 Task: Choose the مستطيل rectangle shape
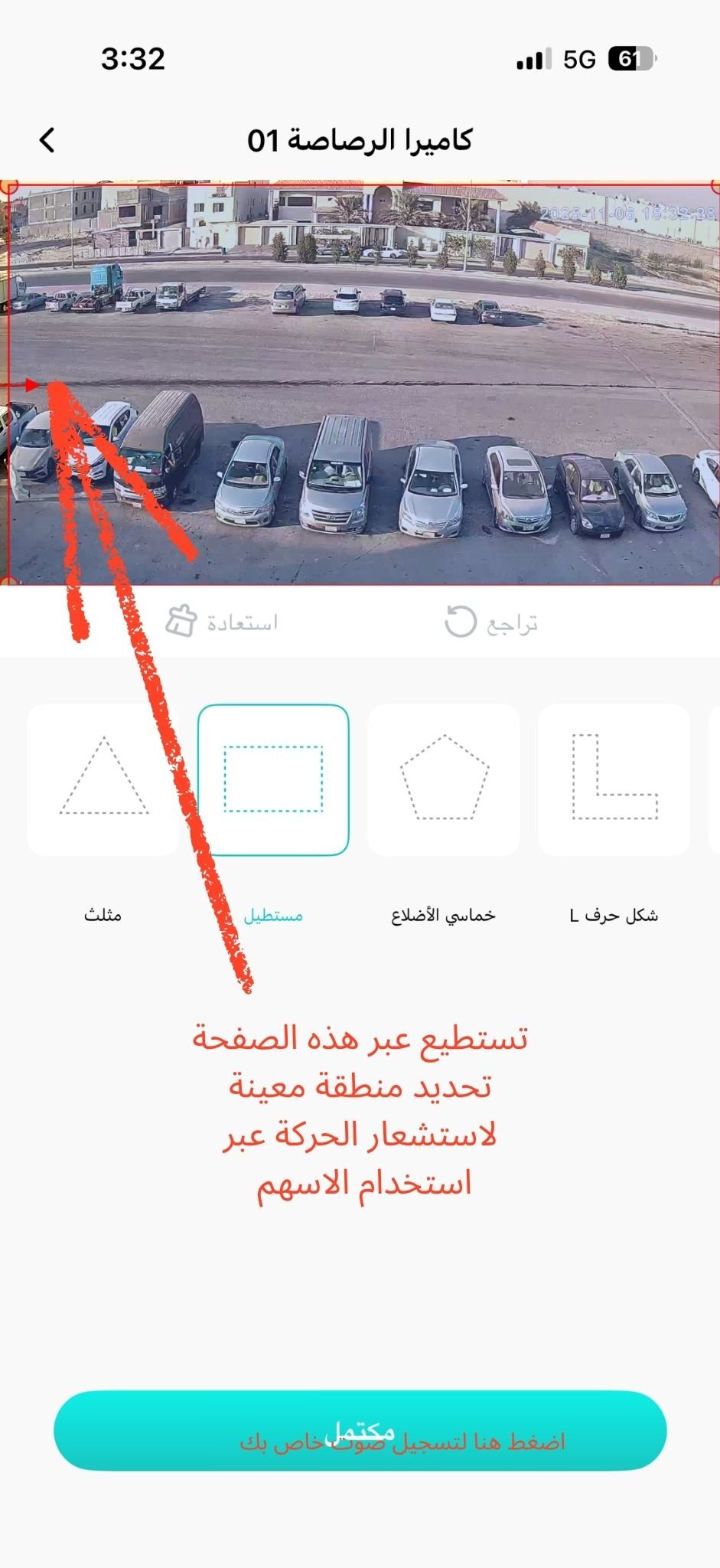coord(273,779)
